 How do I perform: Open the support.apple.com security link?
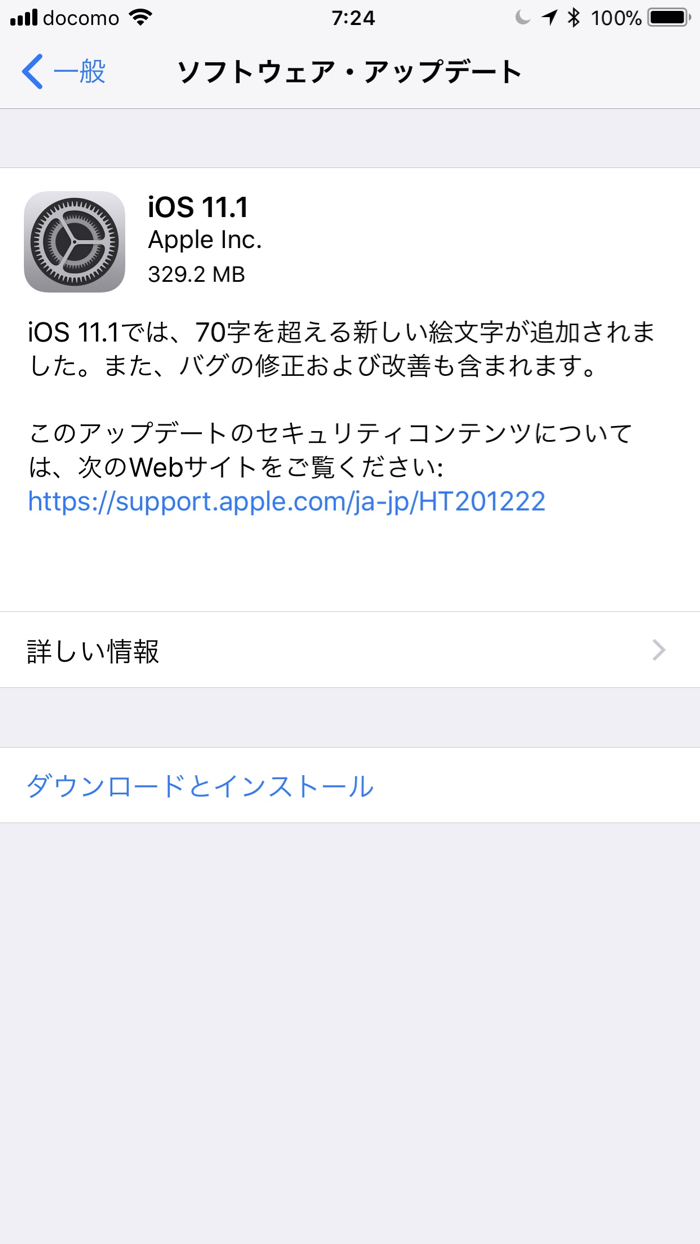(x=286, y=501)
